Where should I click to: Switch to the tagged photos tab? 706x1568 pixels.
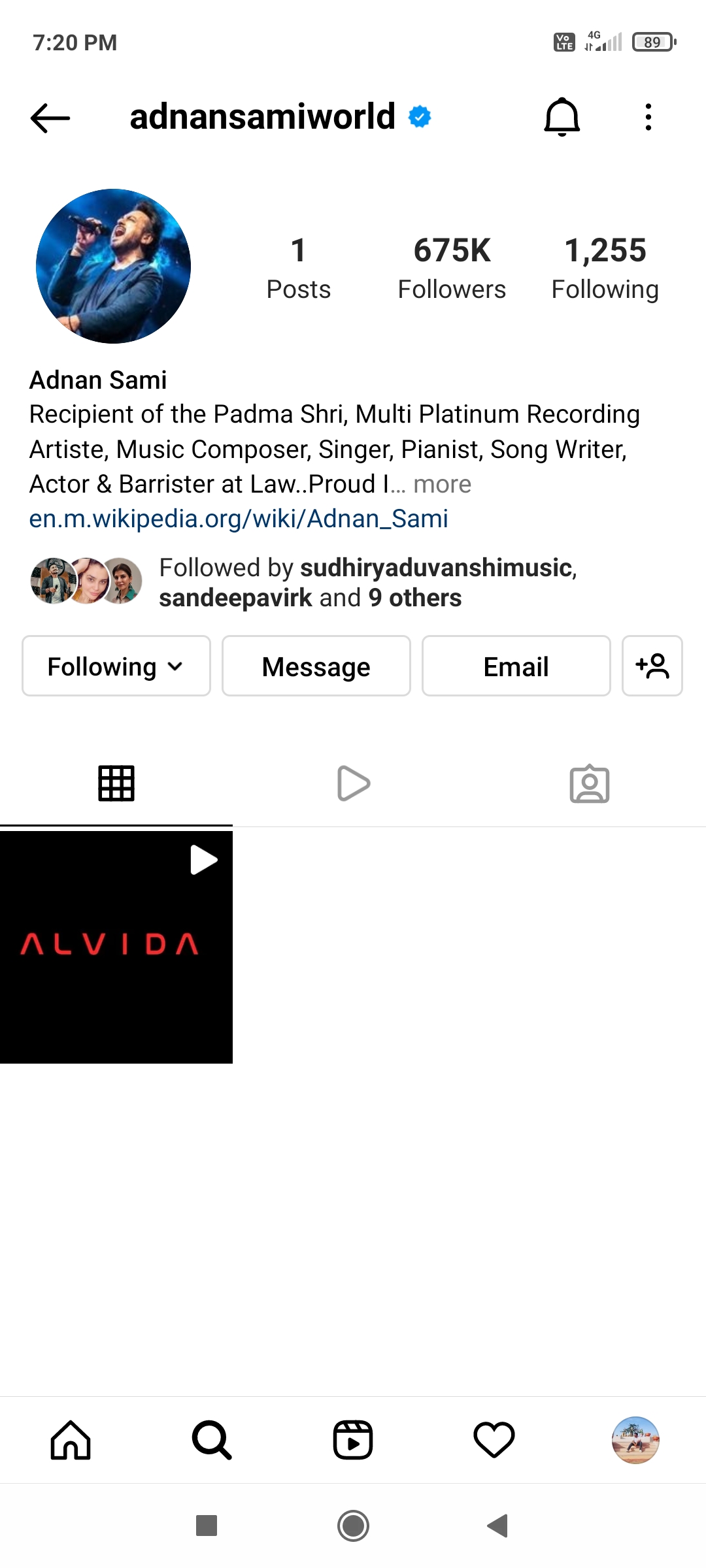point(589,783)
